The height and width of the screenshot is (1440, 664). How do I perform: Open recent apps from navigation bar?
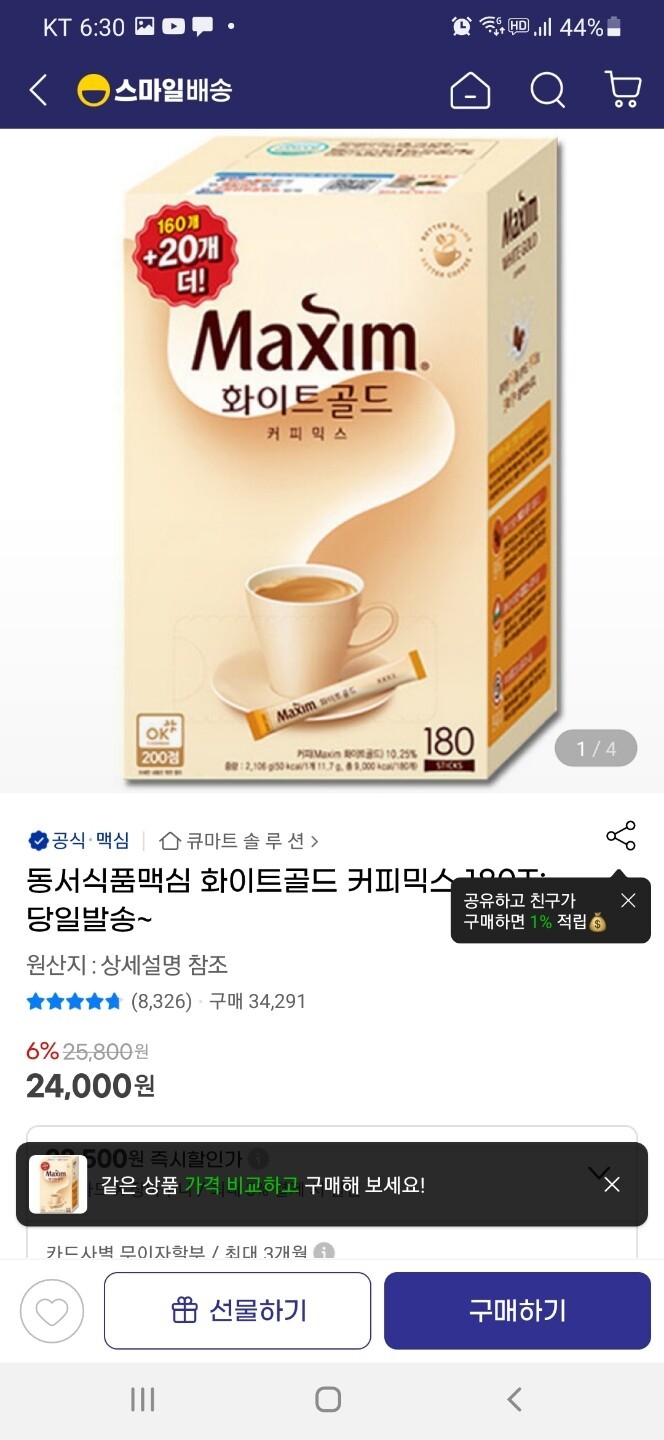pyautogui.click(x=142, y=1399)
